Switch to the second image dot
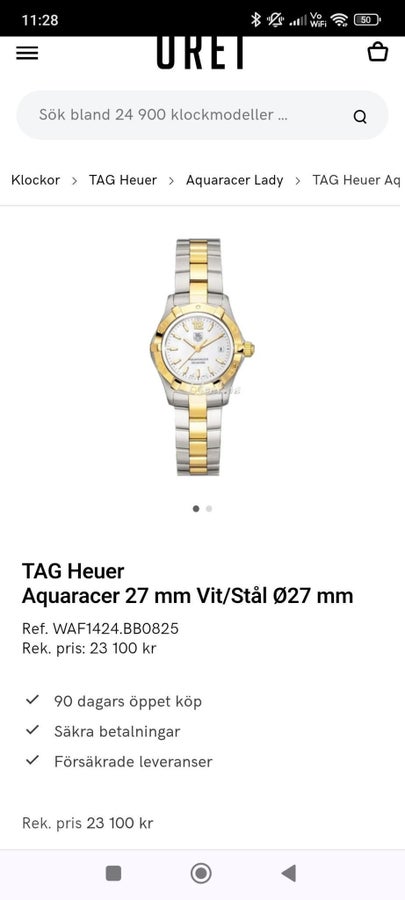 [x=209, y=509]
